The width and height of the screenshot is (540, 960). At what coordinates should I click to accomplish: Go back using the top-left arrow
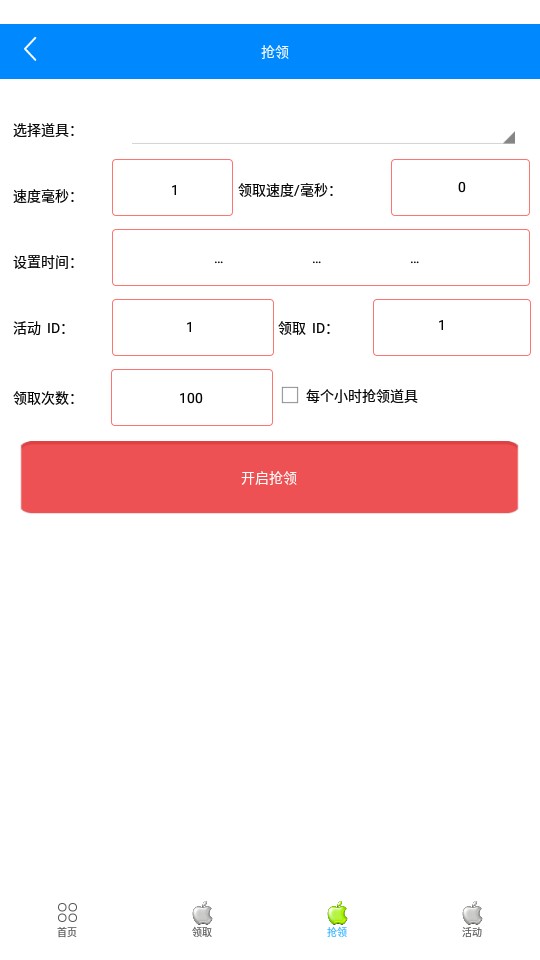point(31,49)
